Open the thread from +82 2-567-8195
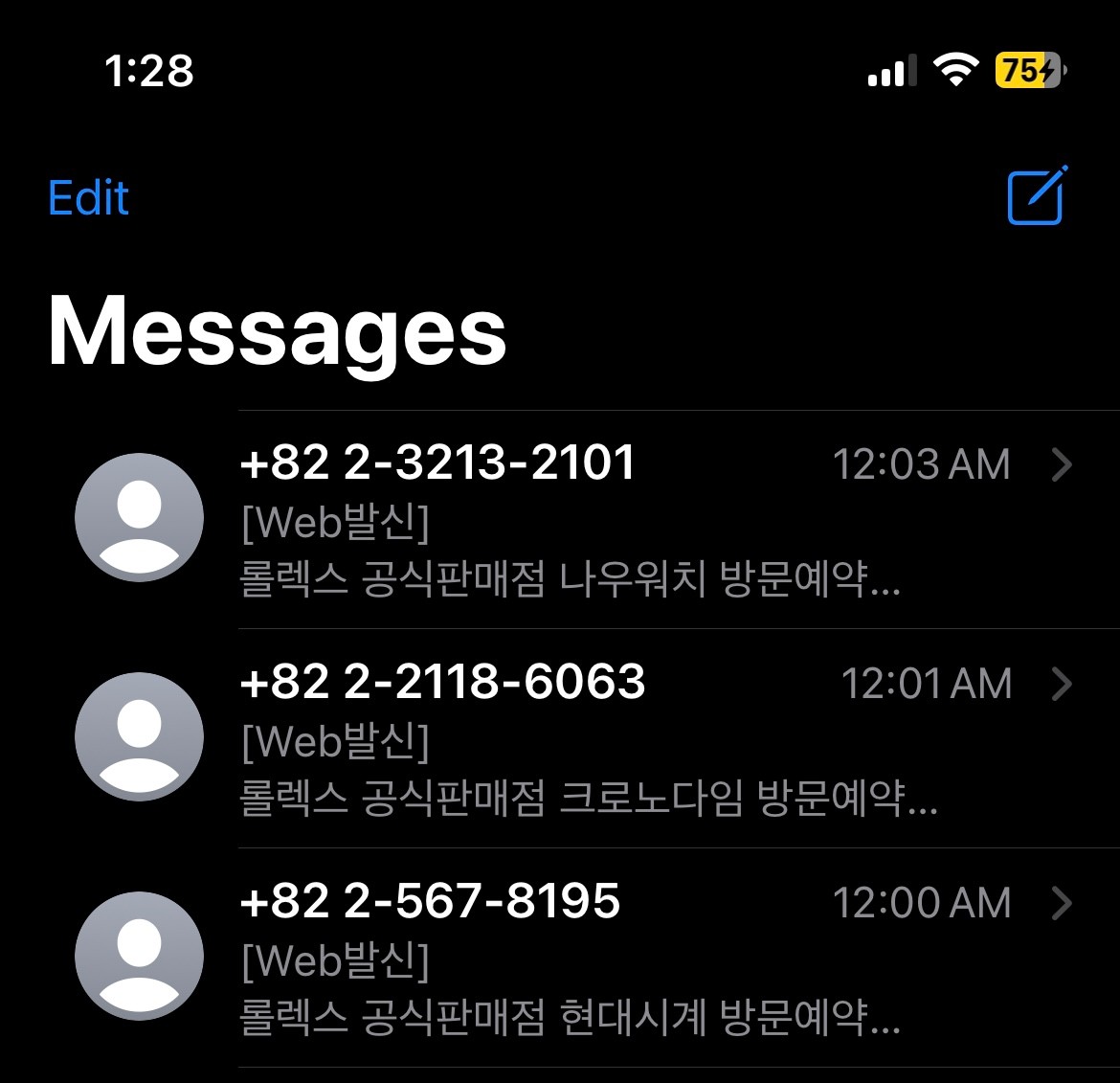 click(574, 958)
